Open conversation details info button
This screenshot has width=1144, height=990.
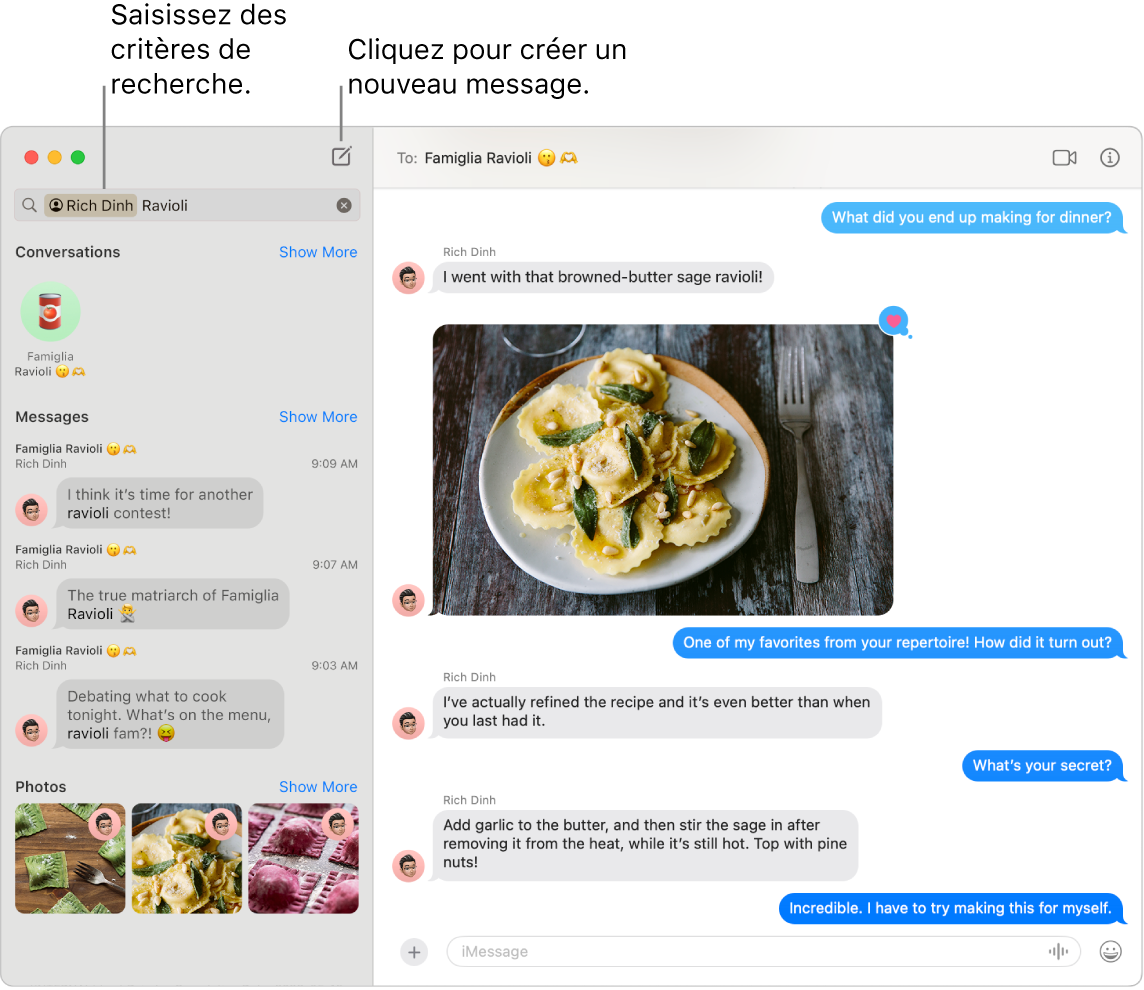1109,158
